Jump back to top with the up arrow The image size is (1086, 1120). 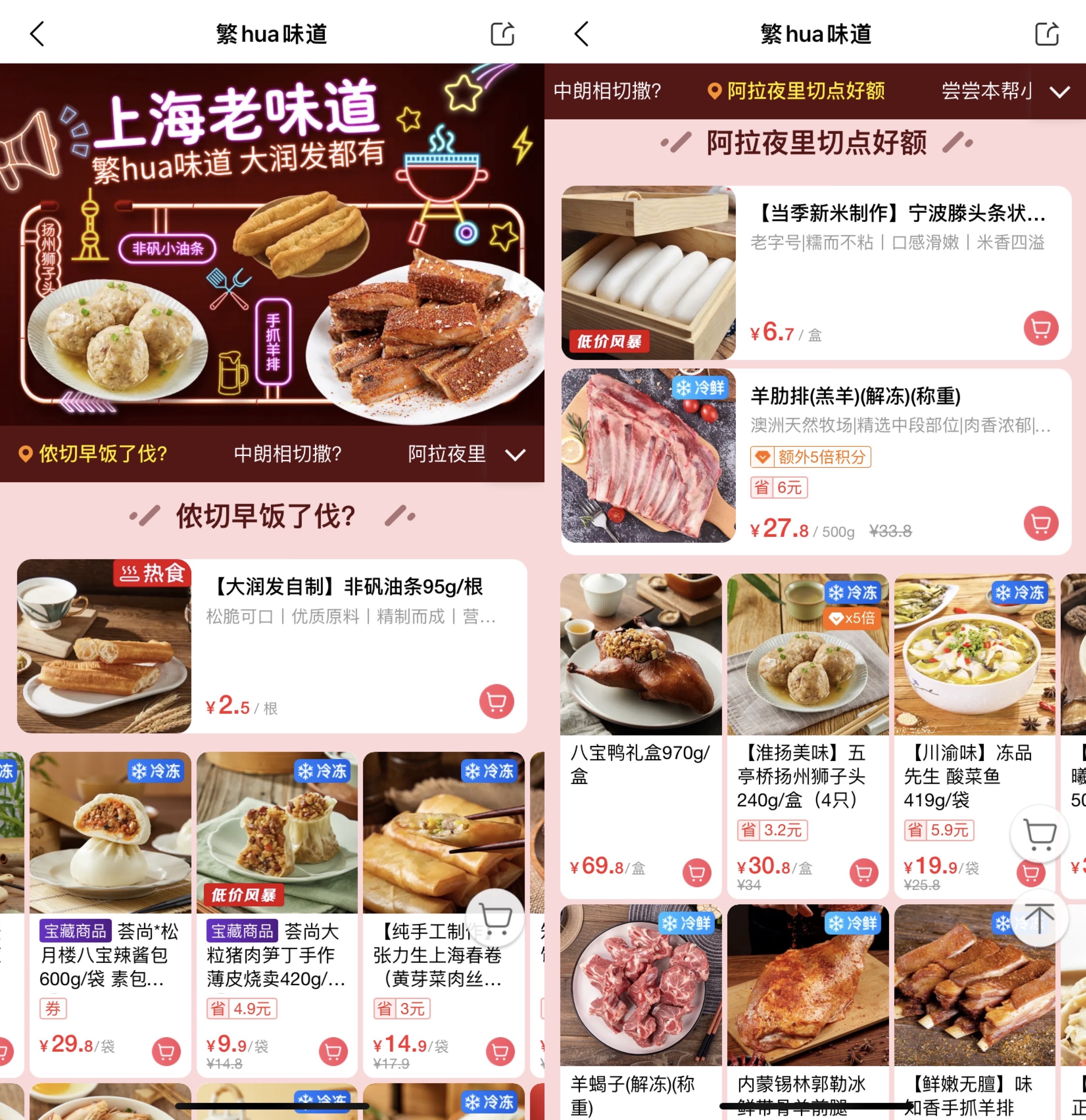pos(1039,919)
